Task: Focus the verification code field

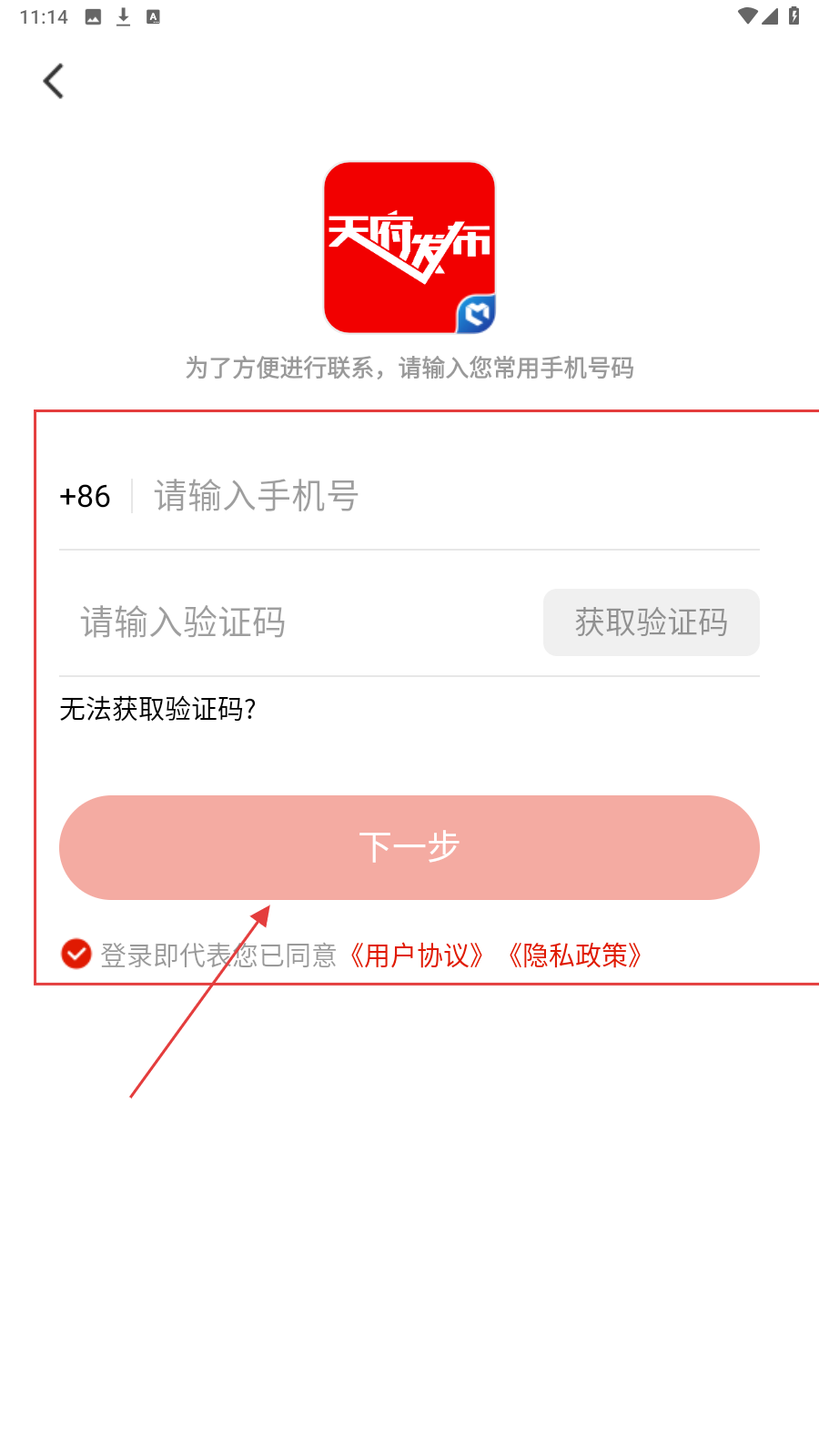Action: [300, 623]
